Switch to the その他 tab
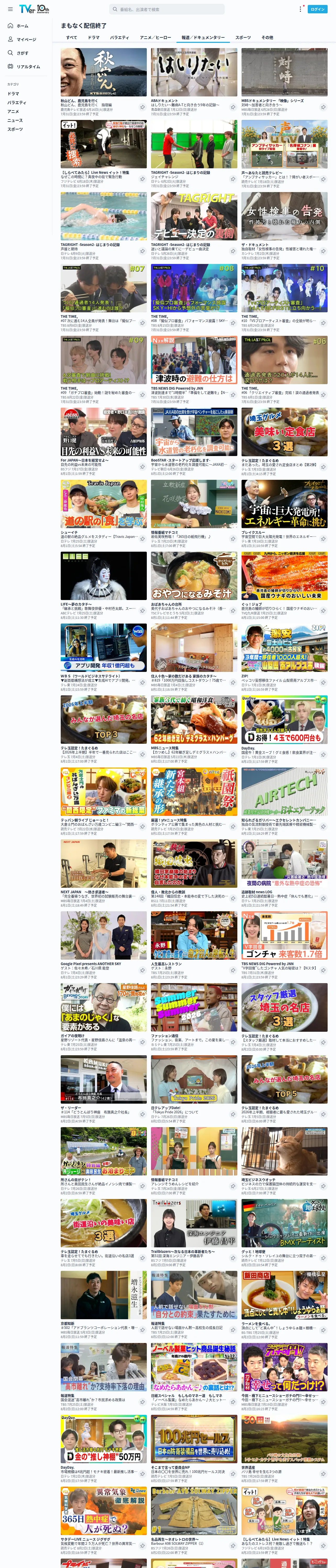 point(267,38)
